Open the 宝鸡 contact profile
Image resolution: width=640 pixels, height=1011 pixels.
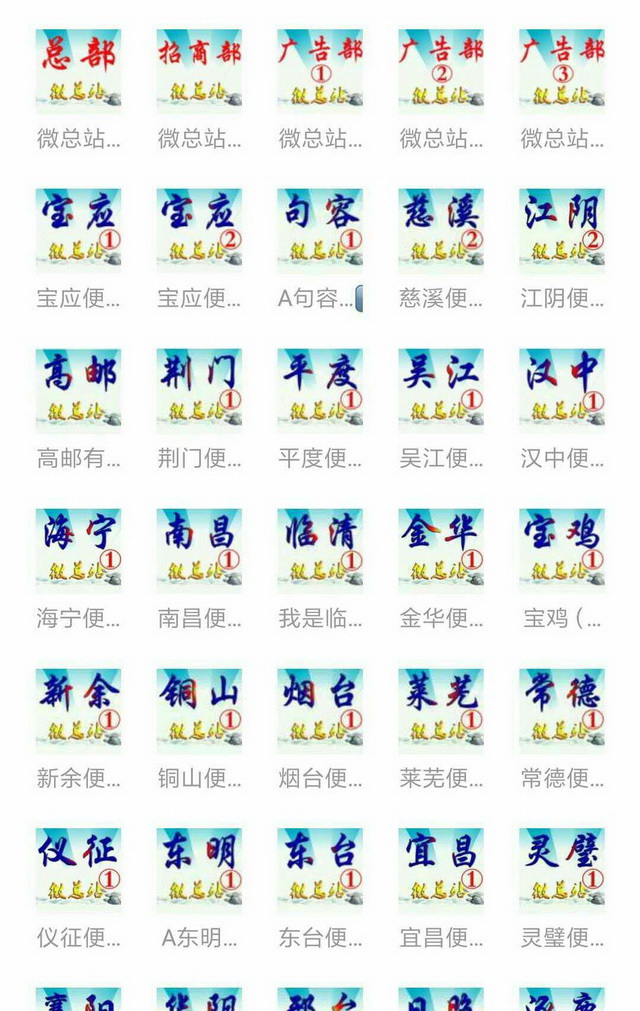point(562,550)
